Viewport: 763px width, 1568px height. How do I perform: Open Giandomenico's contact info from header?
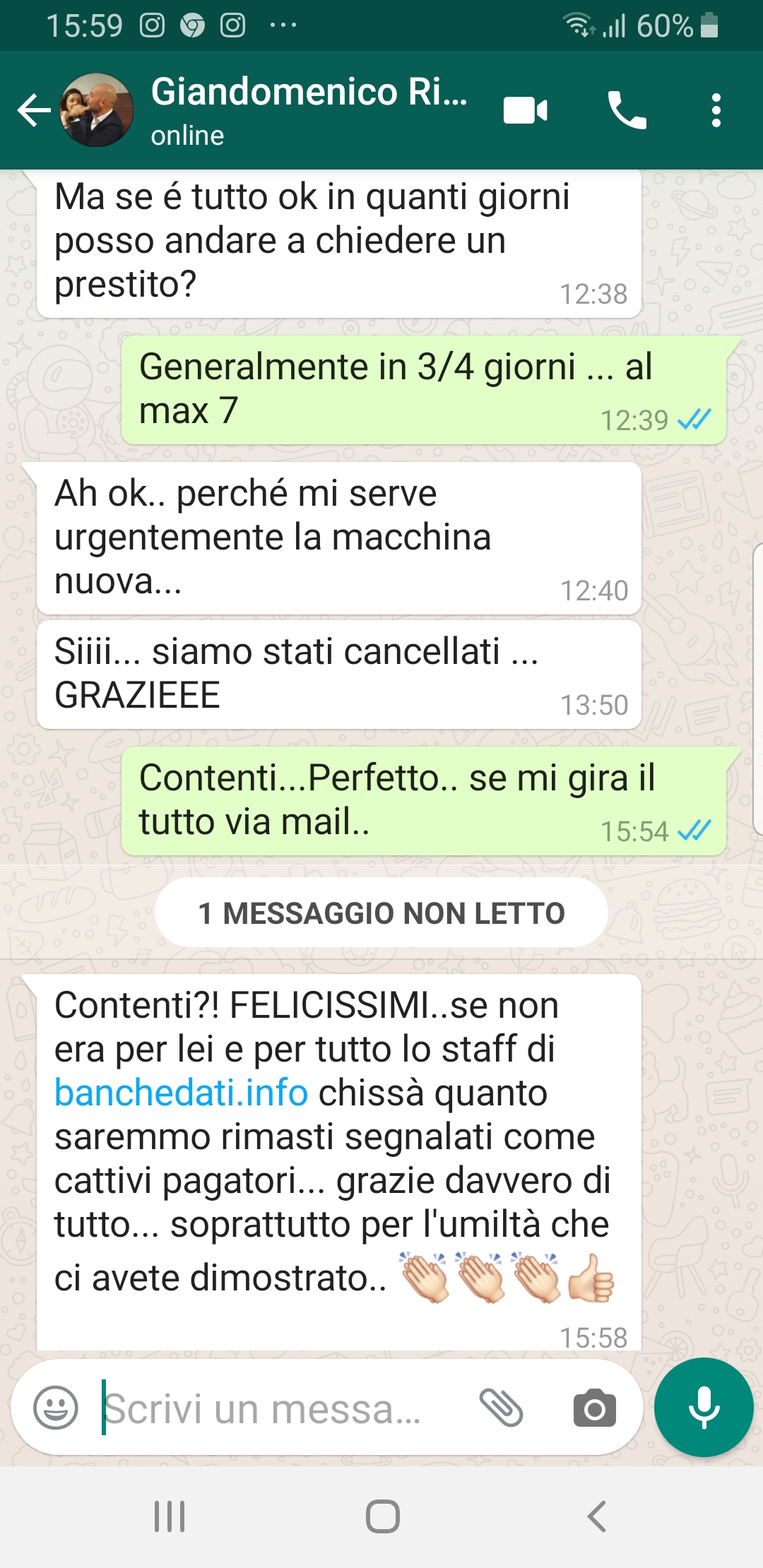pyautogui.click(x=309, y=110)
